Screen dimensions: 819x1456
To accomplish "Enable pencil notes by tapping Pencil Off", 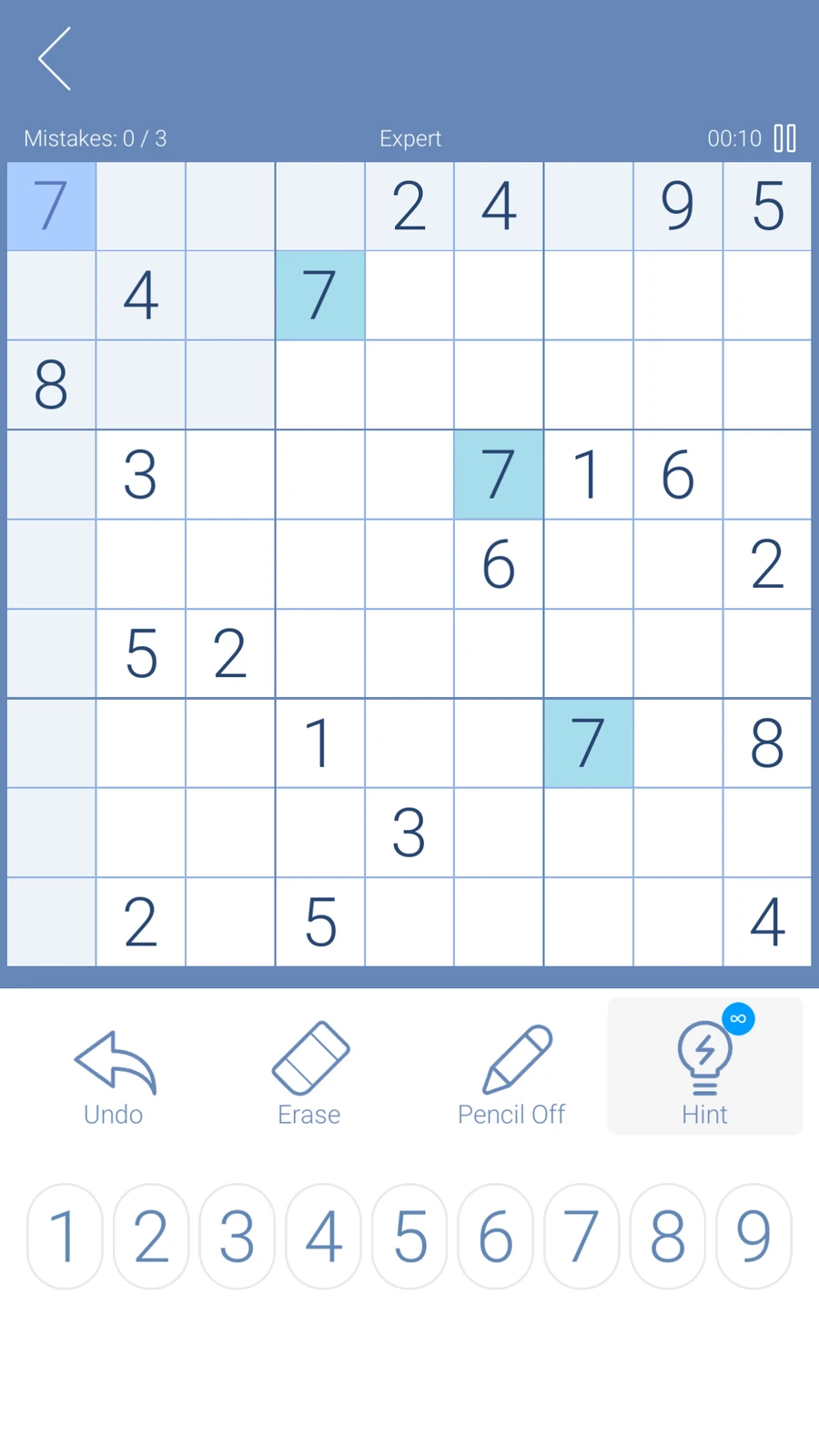I will tap(511, 1115).
